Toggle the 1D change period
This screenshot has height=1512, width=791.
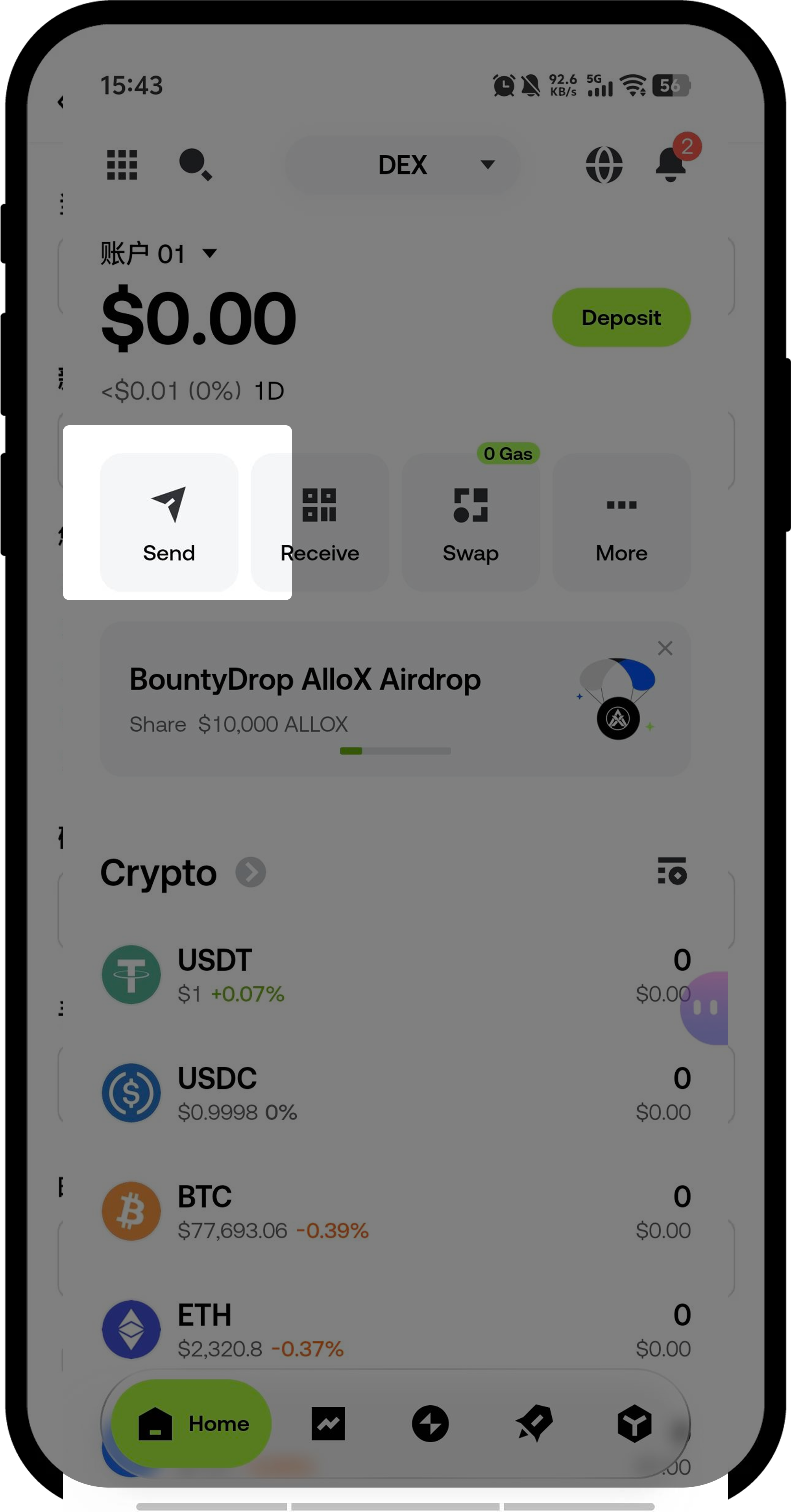tap(269, 391)
